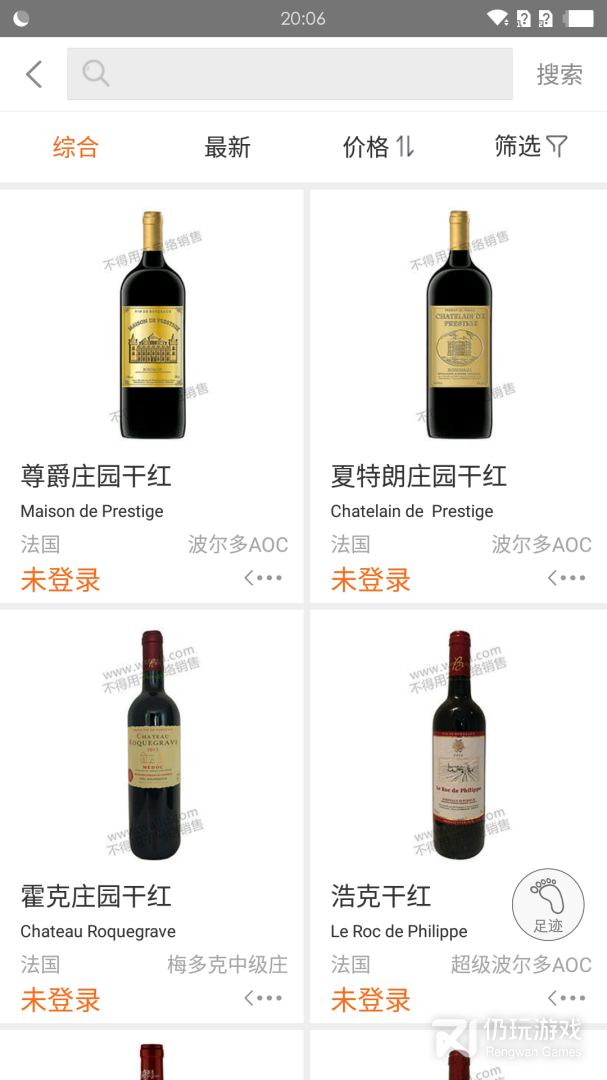Expand more options for 浩克干红
607x1080 pixels.
(567, 998)
